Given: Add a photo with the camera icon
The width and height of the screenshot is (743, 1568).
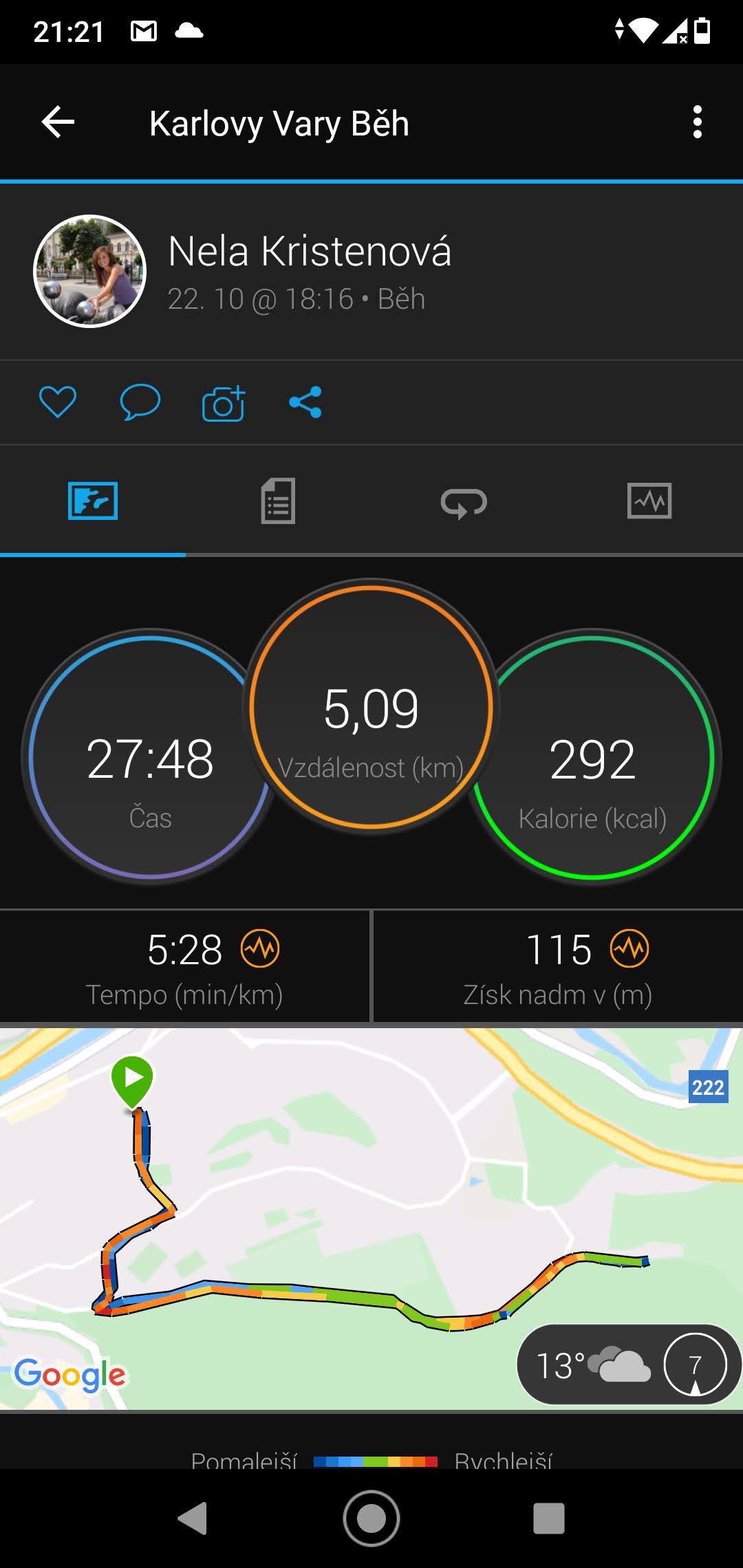Looking at the screenshot, I should 224,403.
